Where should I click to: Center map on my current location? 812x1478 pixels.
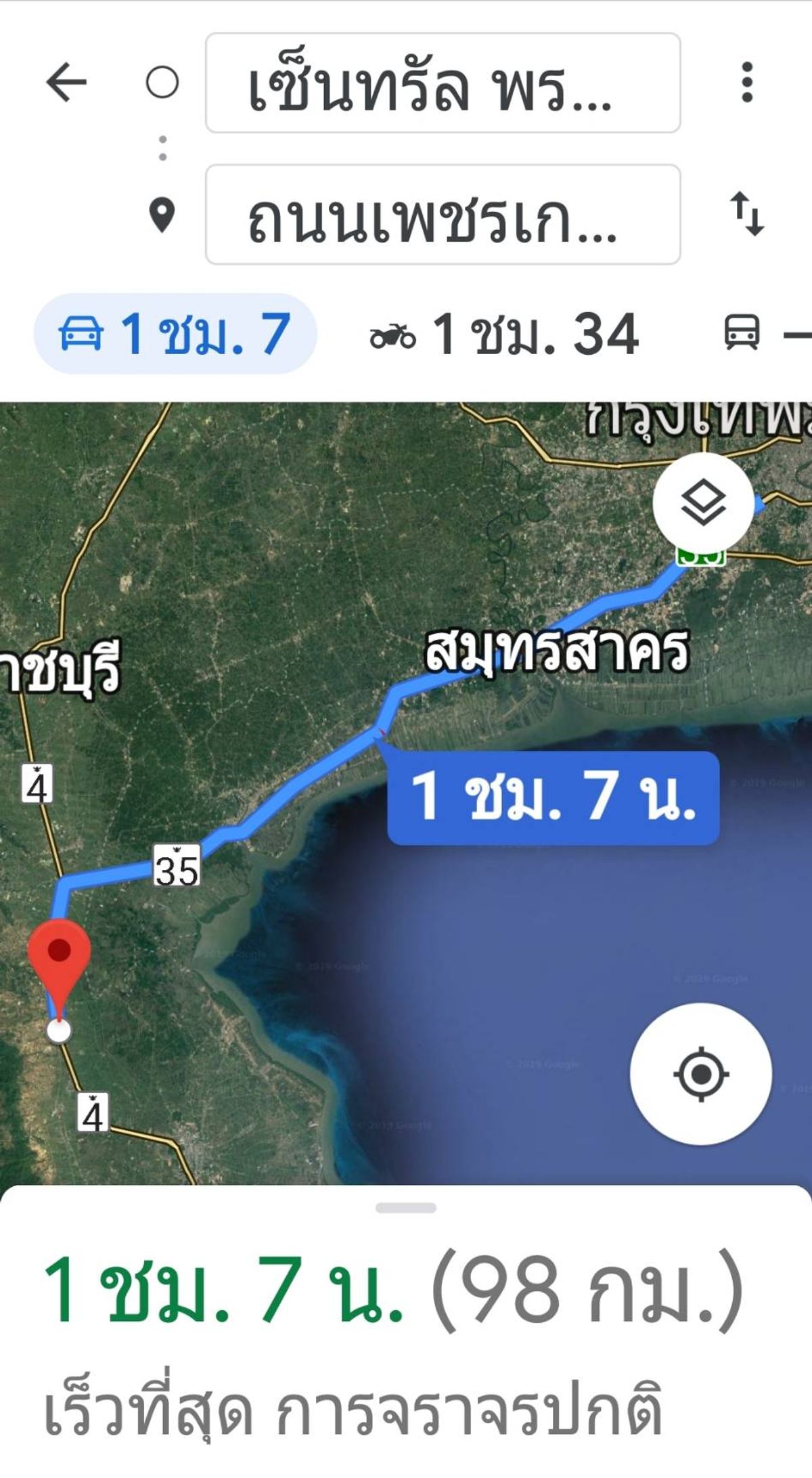coord(701,1074)
